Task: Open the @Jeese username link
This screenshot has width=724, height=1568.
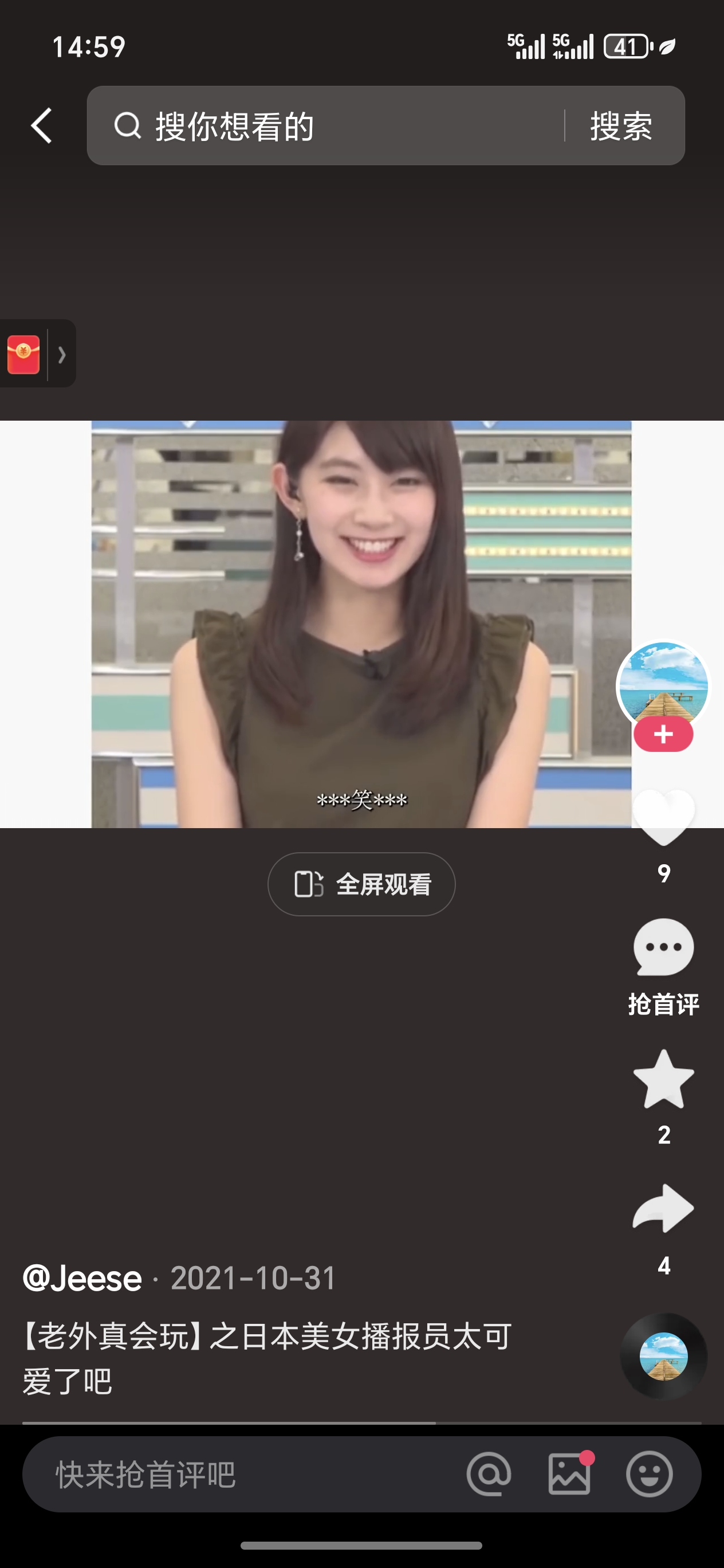Action: 82,1278
